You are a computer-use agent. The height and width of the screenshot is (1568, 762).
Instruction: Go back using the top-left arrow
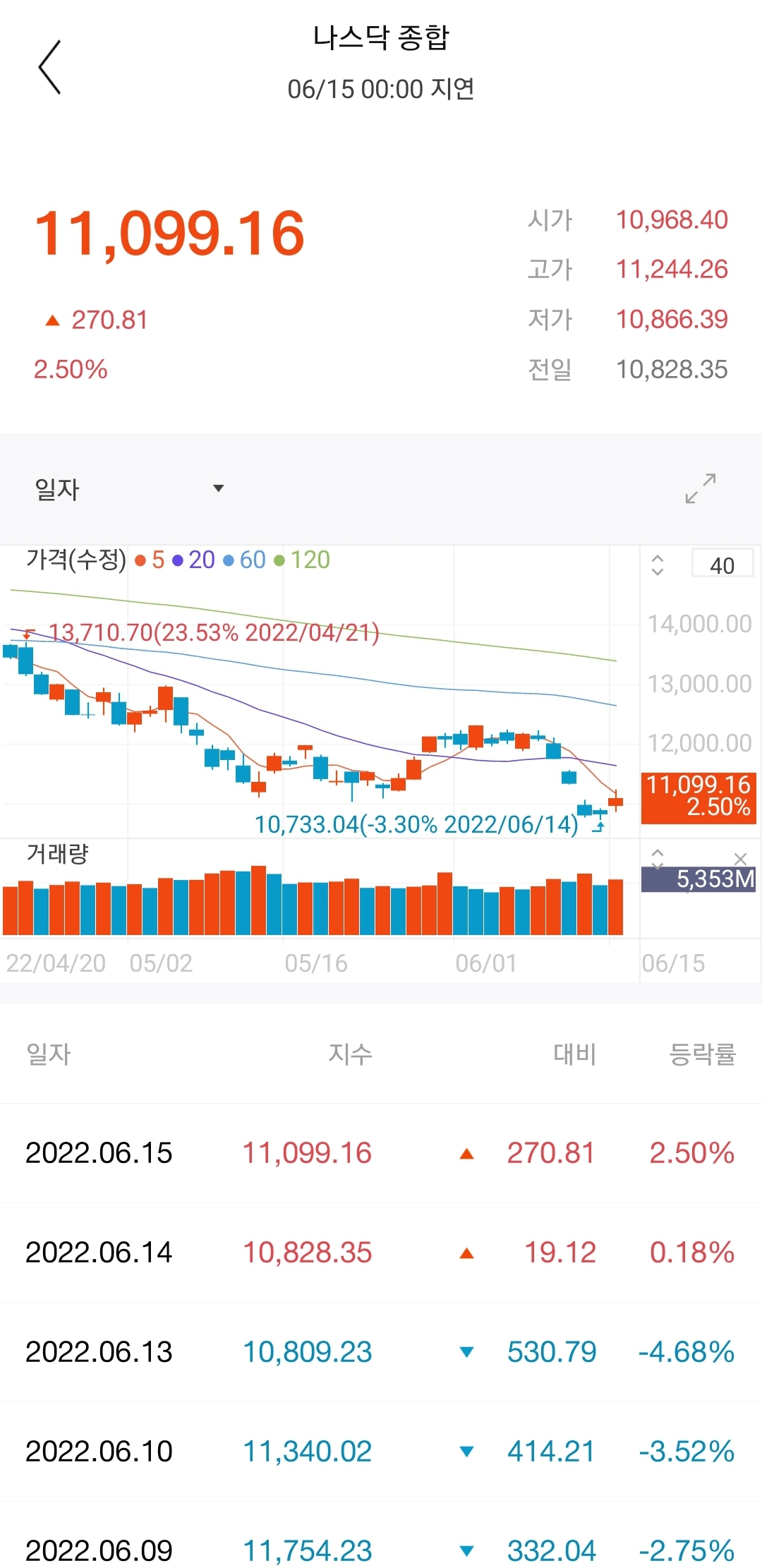coord(49,67)
